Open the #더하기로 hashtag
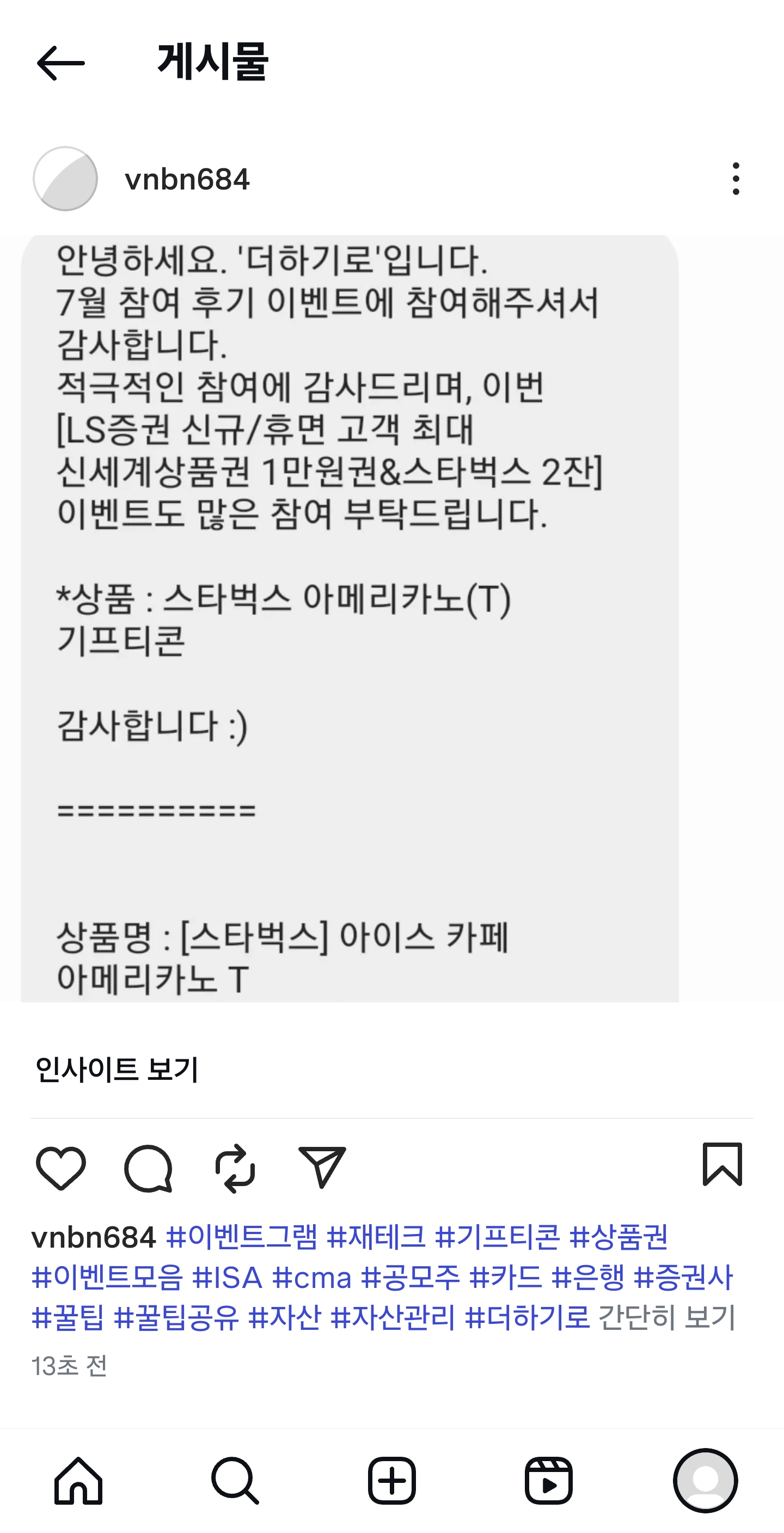The width and height of the screenshot is (784, 1533). [x=527, y=1317]
